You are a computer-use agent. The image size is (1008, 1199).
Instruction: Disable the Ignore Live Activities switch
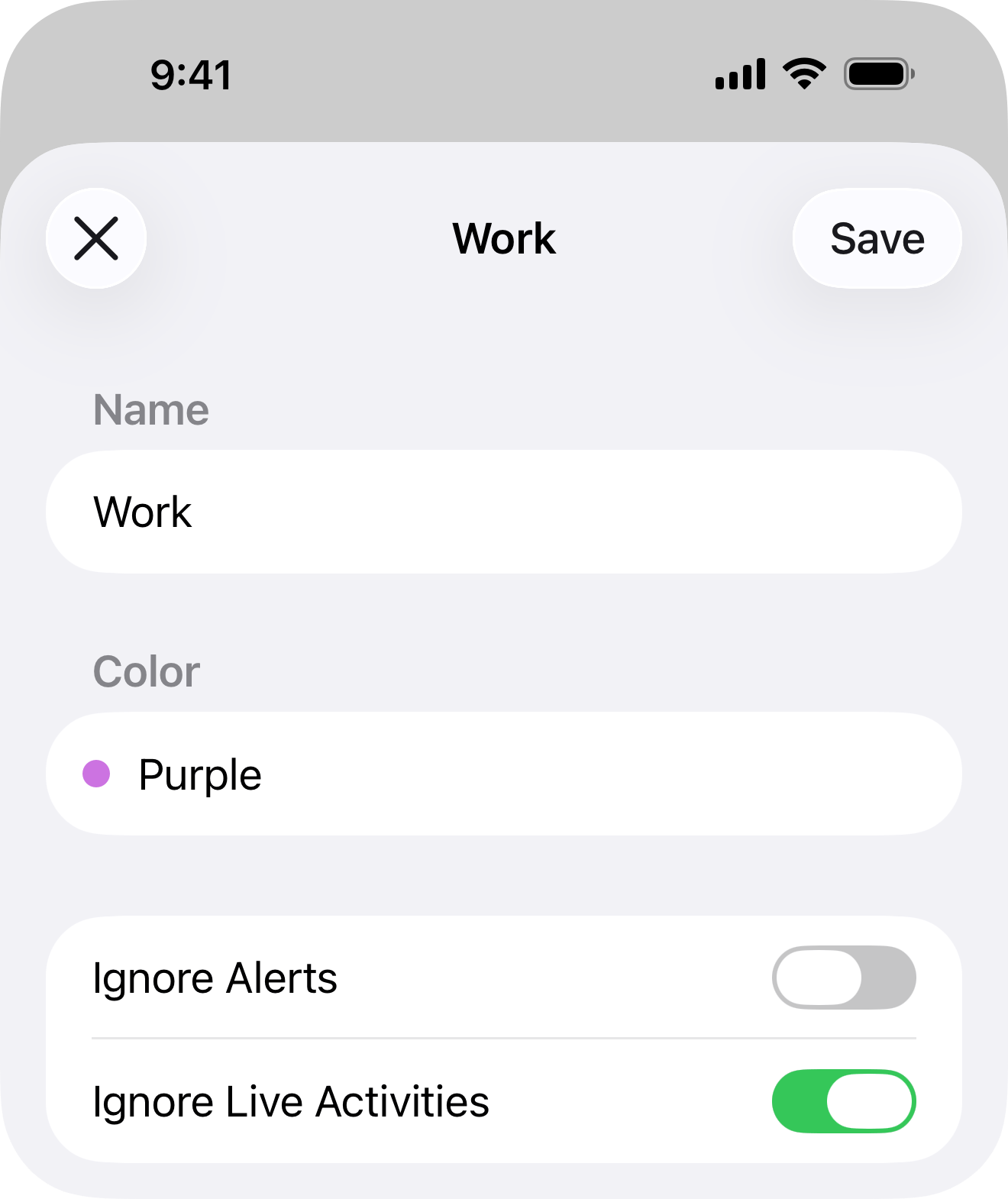[843, 1101]
